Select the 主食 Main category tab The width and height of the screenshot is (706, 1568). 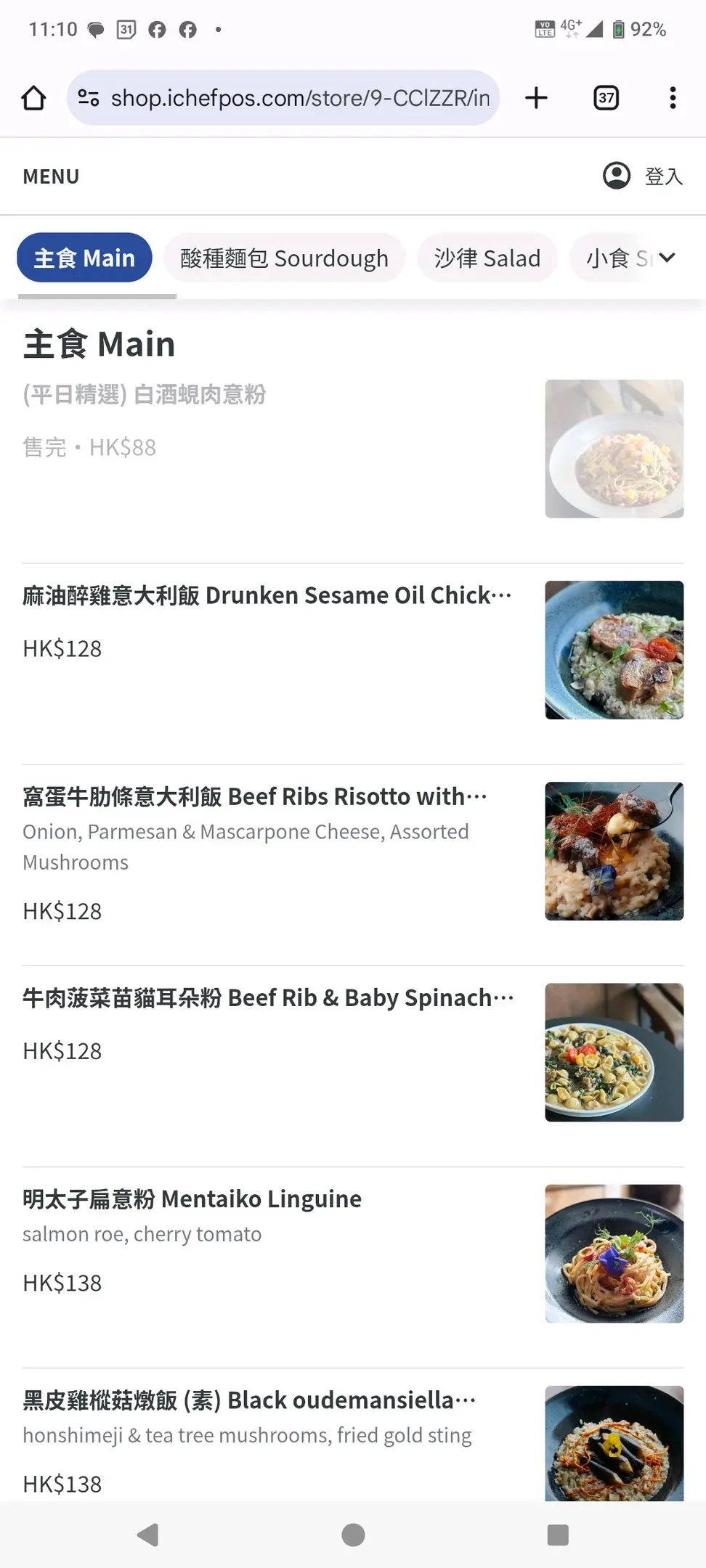click(x=84, y=258)
